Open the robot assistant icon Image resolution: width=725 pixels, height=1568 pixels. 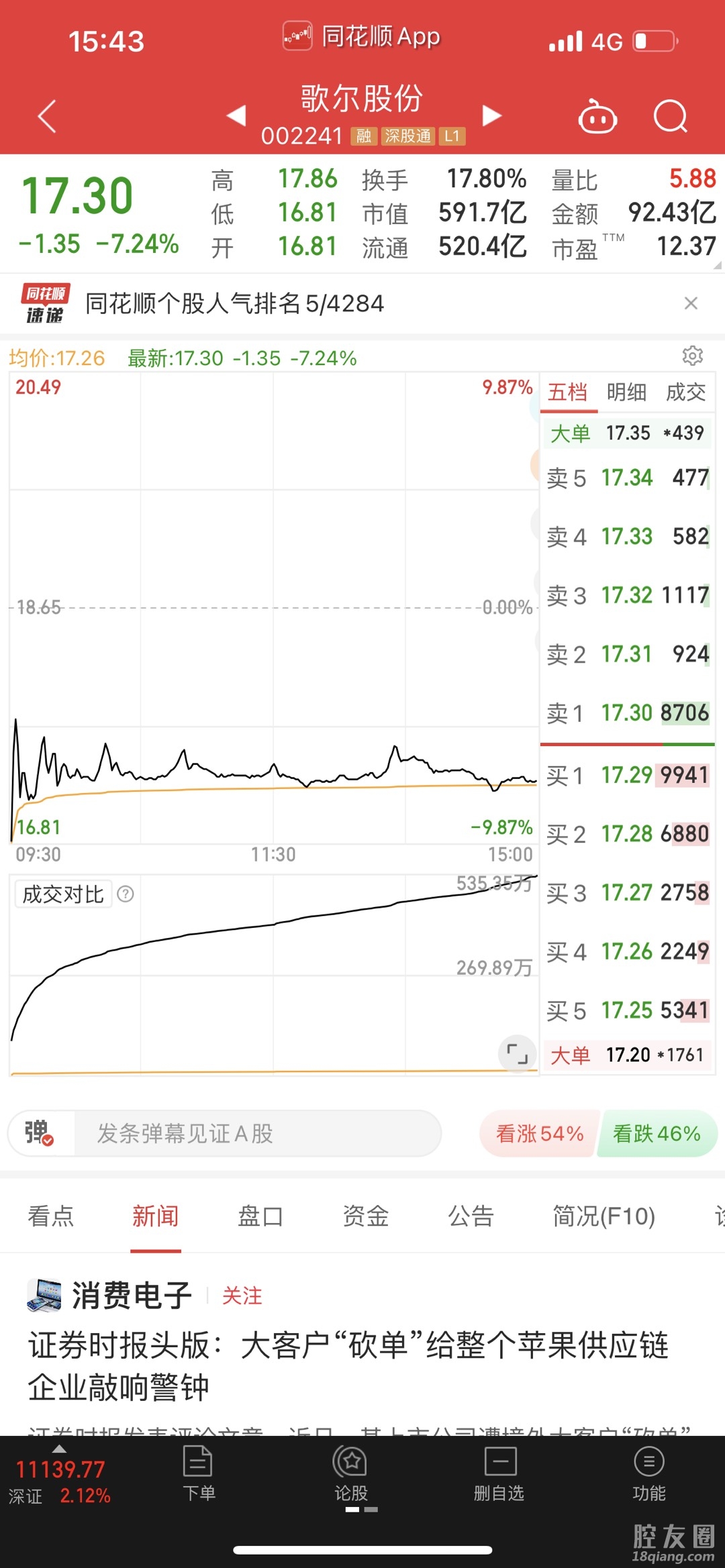597,117
